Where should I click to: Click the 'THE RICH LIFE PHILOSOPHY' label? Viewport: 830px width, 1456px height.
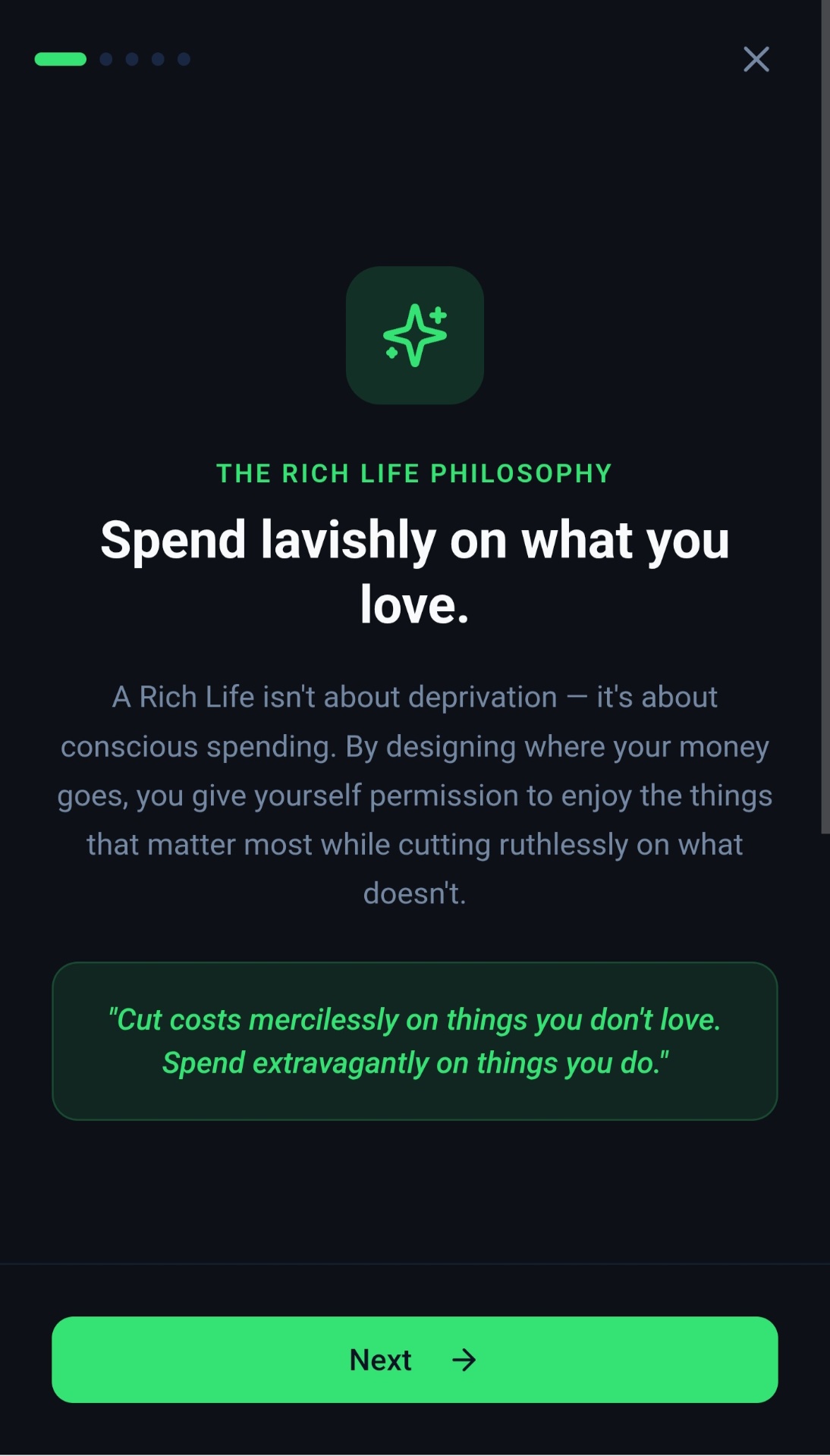click(x=415, y=472)
